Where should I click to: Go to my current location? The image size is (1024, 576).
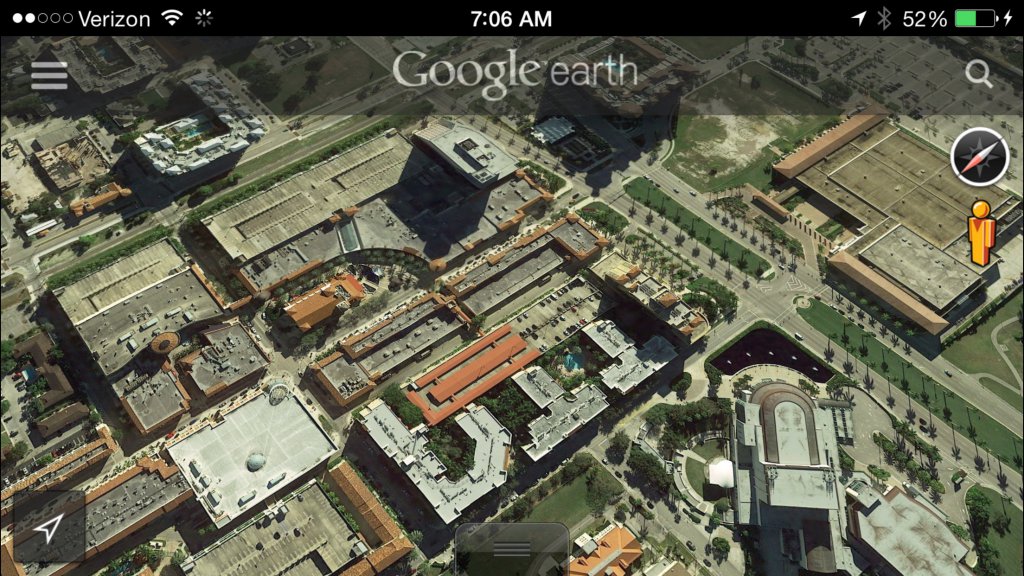point(48,531)
